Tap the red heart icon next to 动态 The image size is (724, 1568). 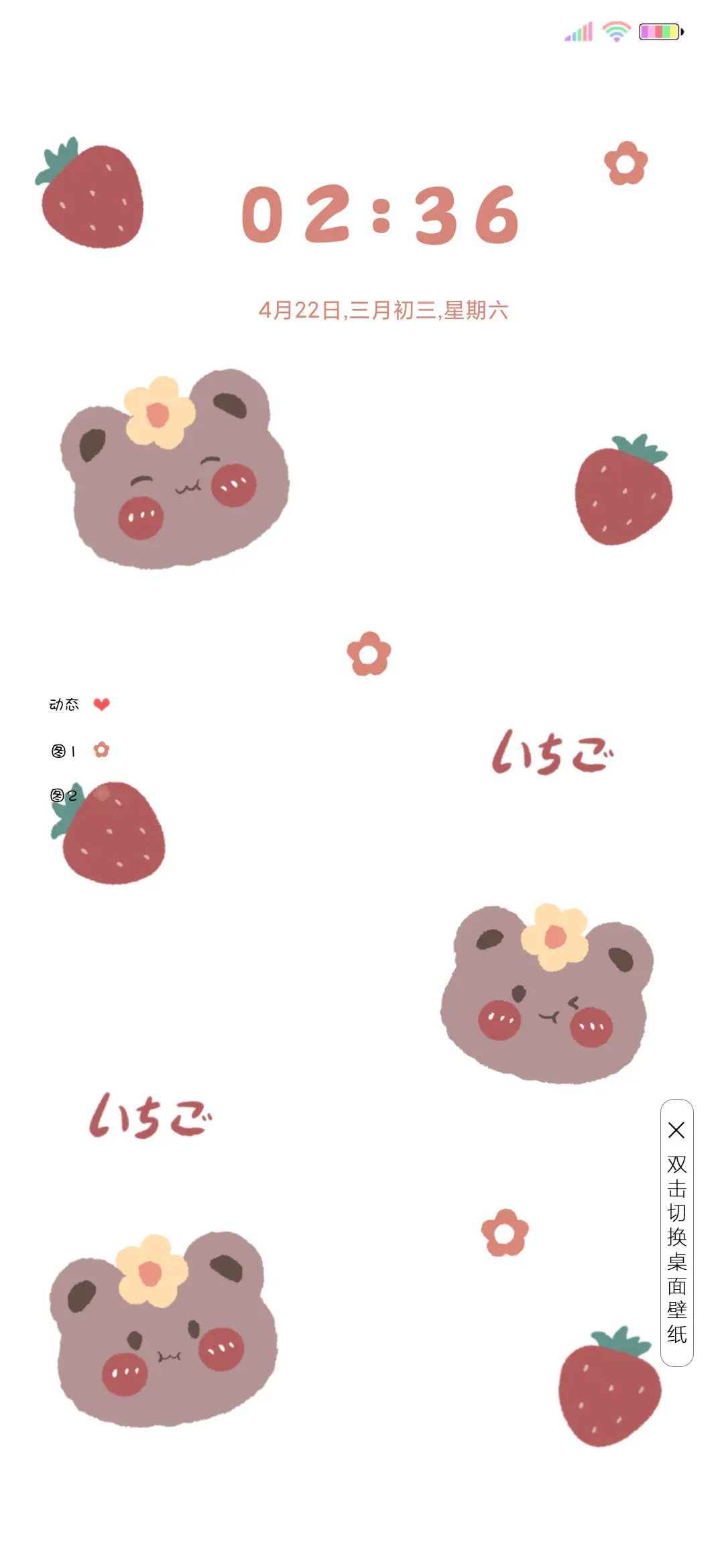(x=101, y=704)
